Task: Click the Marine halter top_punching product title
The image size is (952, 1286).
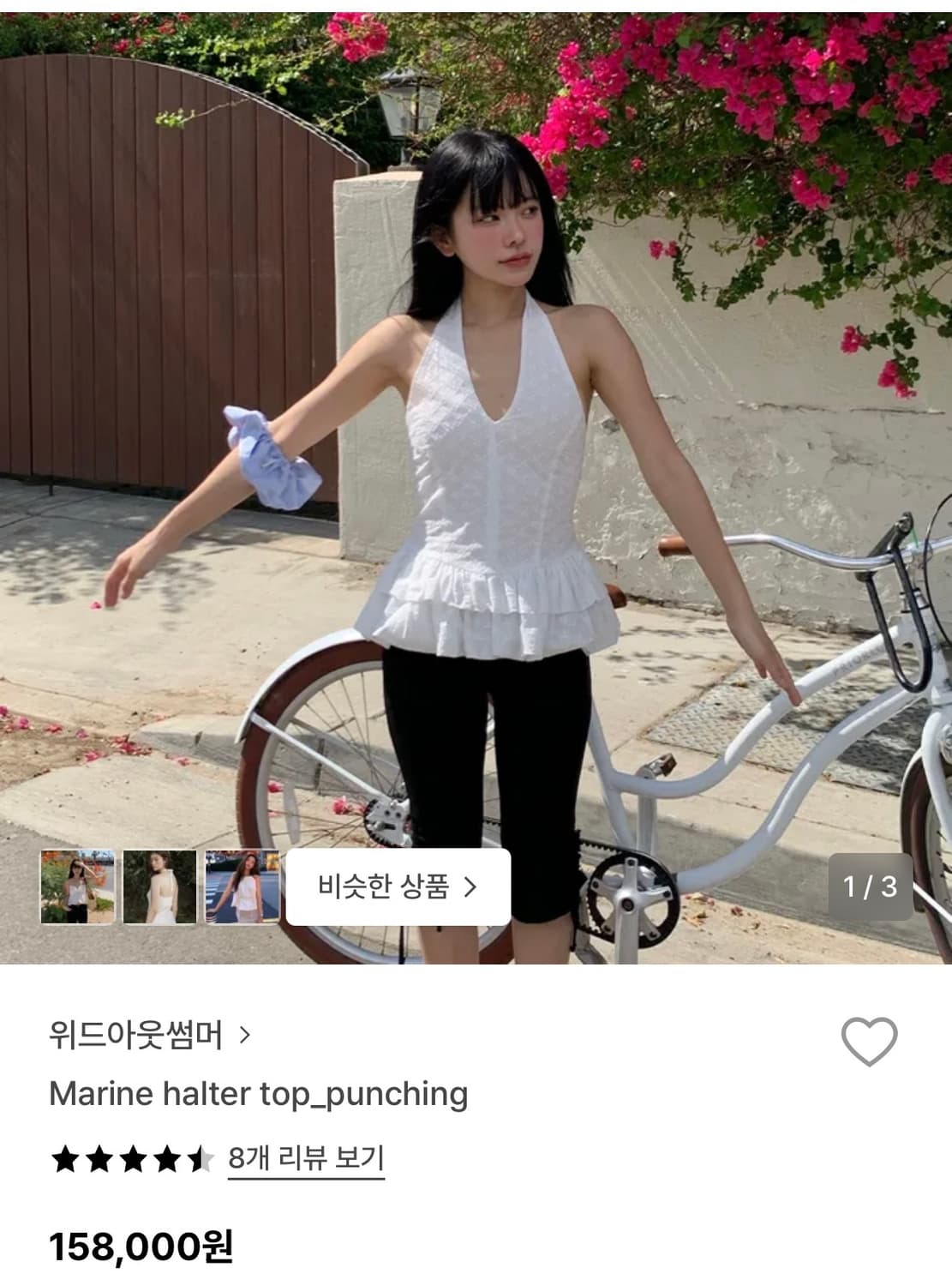Action: 257,1095
